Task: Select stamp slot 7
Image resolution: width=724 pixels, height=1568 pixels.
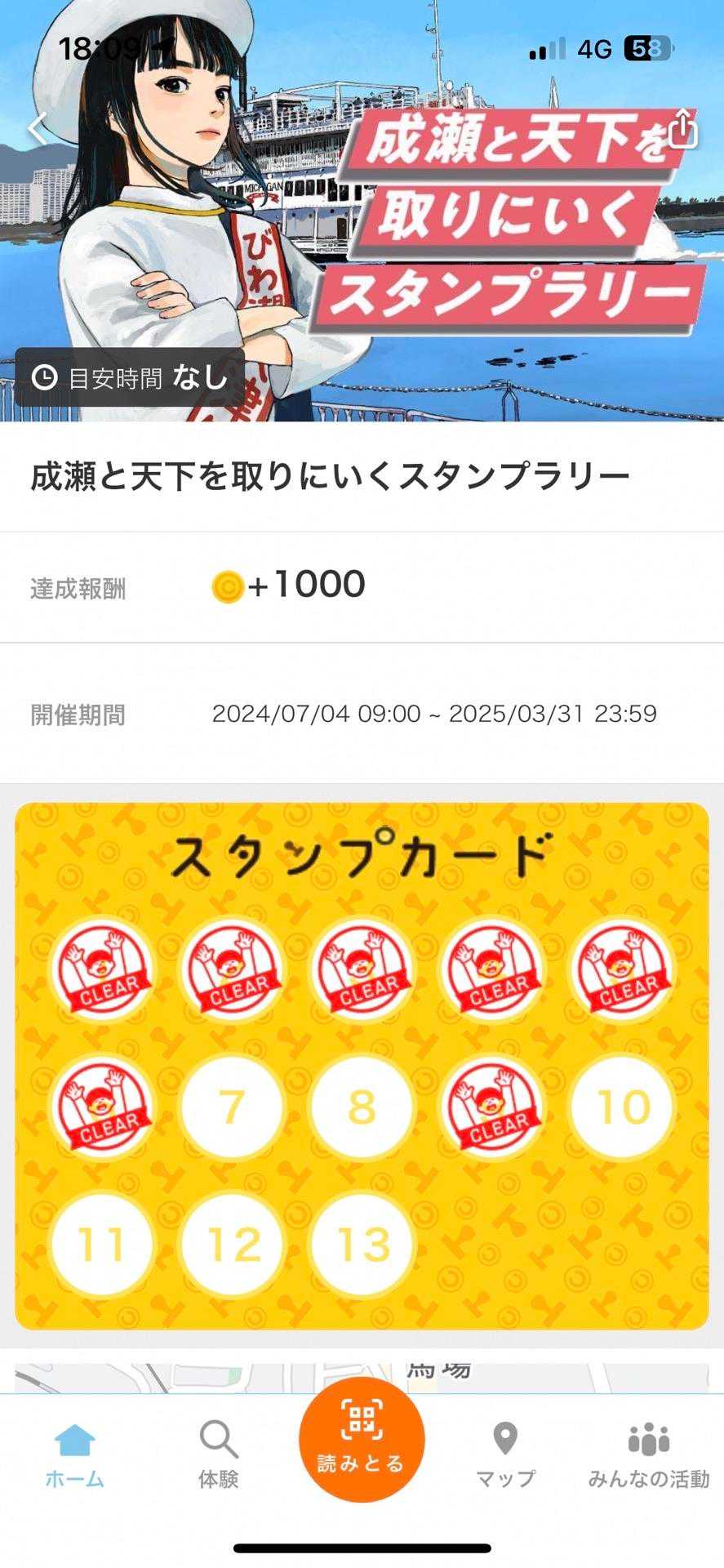Action: point(232,1107)
